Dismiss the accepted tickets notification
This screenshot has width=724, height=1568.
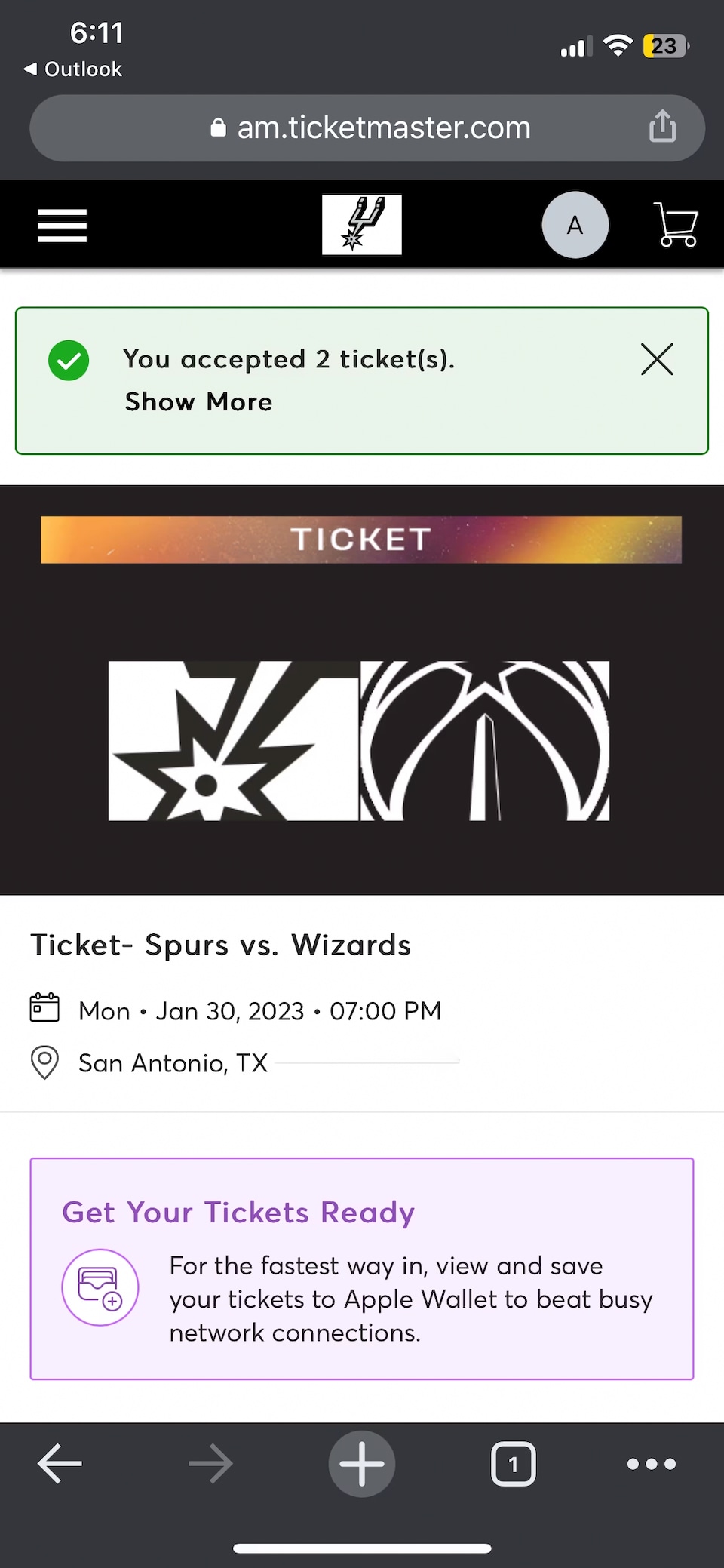point(656,360)
